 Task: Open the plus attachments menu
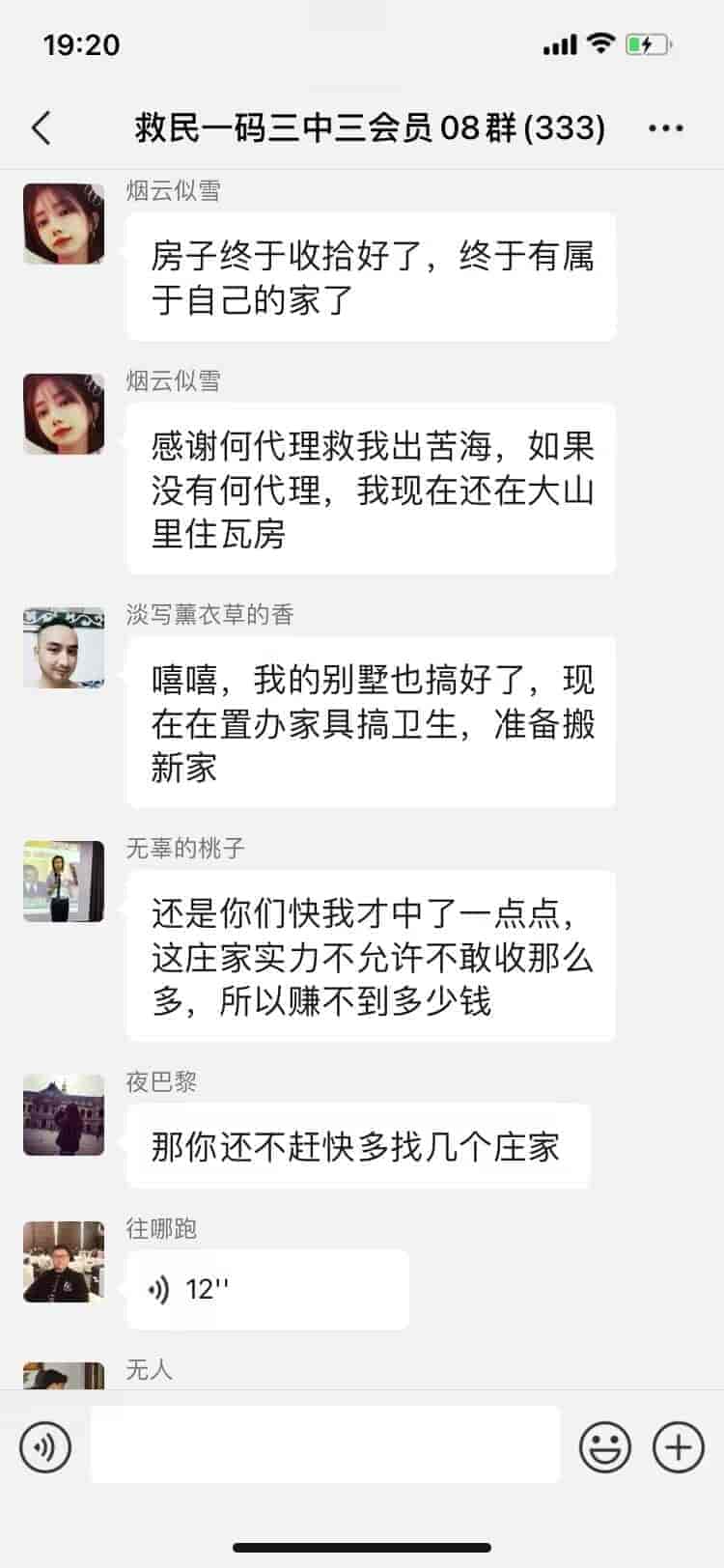pos(679,1447)
